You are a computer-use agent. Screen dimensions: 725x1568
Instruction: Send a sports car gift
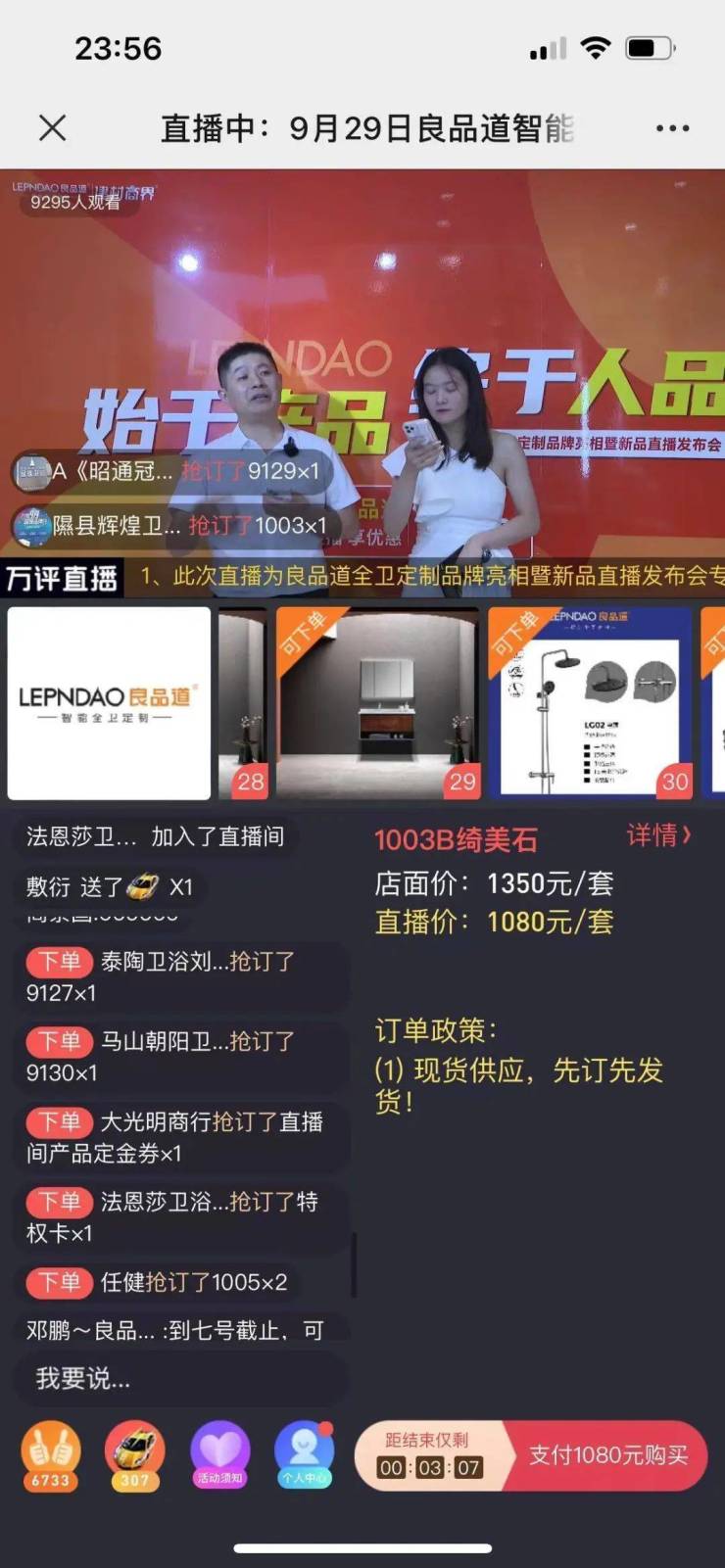pyautogui.click(x=134, y=1454)
